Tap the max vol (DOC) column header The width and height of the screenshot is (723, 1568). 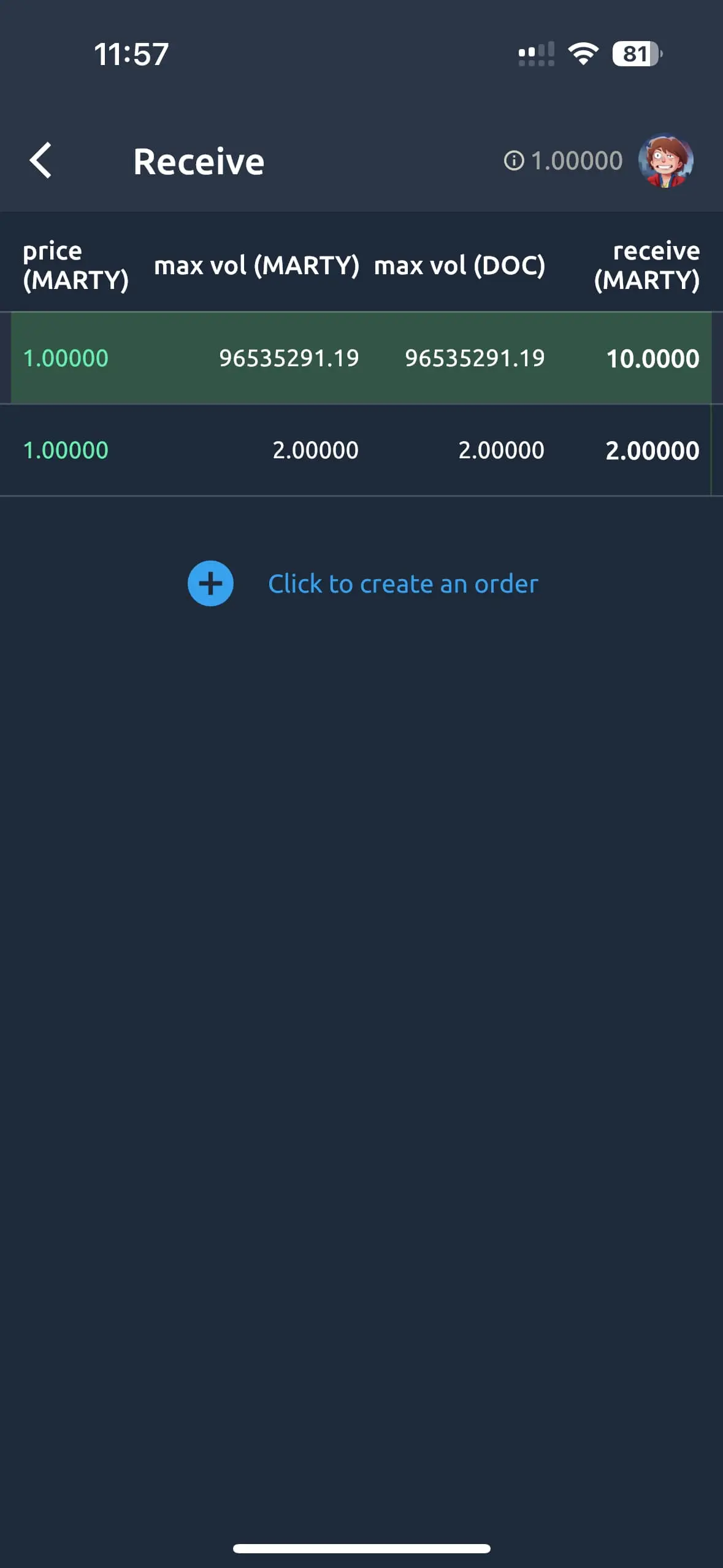[x=459, y=265]
